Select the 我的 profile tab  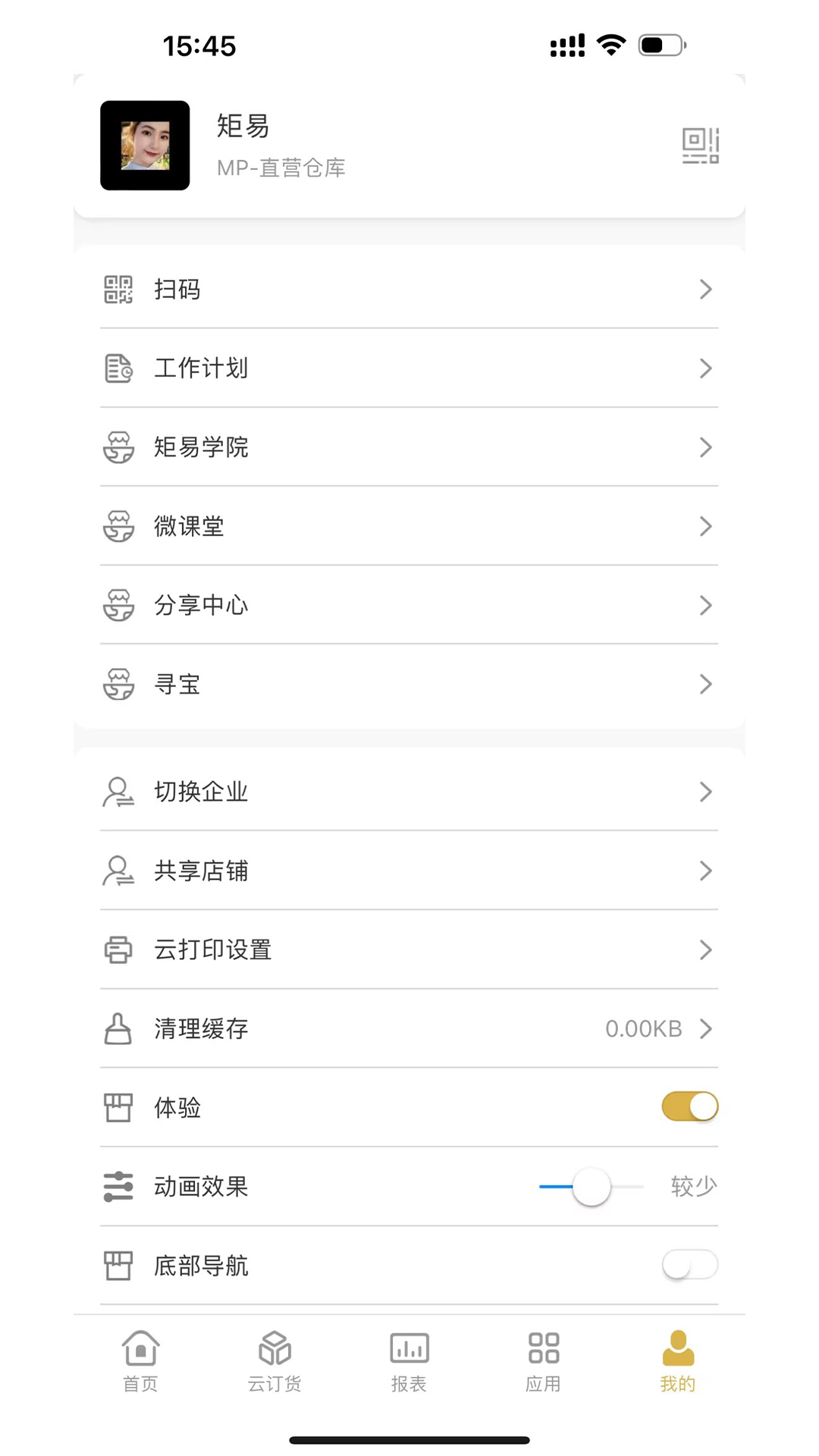(x=677, y=1357)
